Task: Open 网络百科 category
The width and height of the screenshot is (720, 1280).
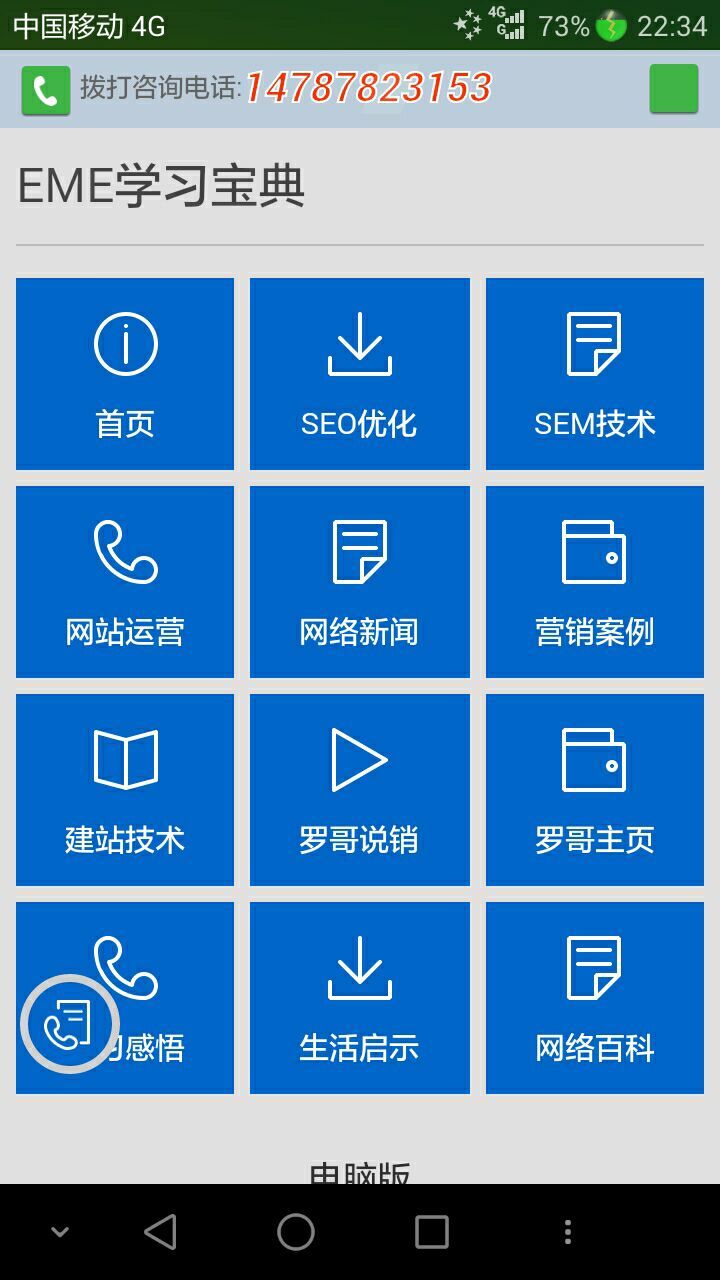Action: pyautogui.click(x=594, y=998)
